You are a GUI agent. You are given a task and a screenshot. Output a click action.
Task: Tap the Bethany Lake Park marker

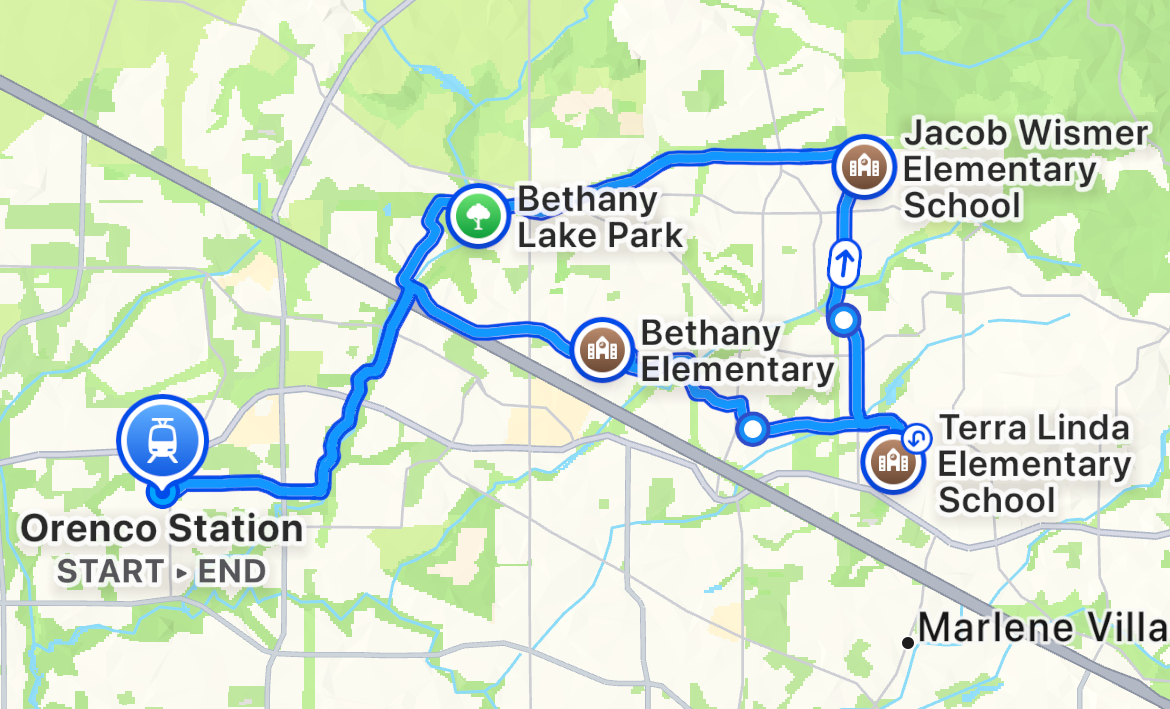click(478, 215)
